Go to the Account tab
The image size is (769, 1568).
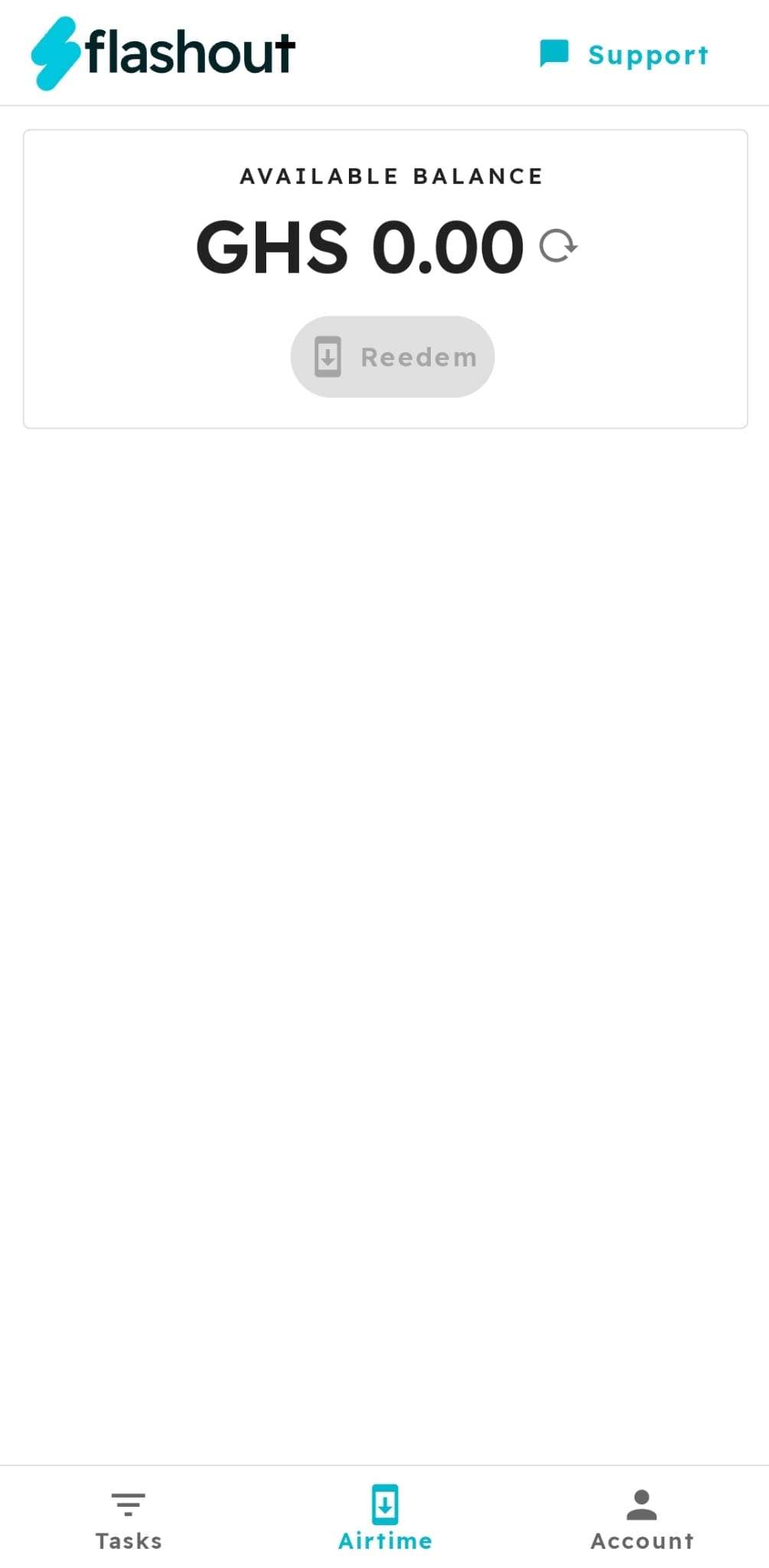pos(642,1520)
